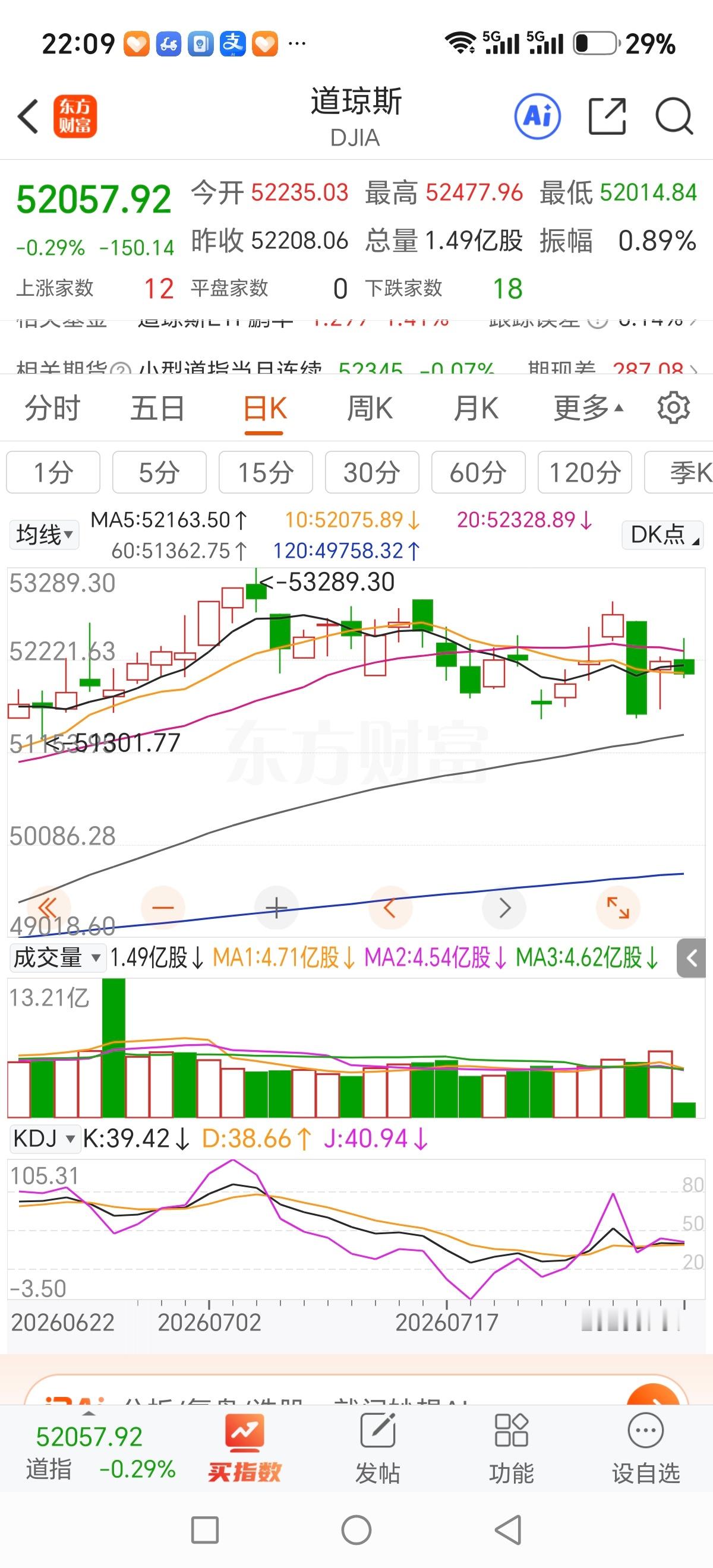This screenshot has height=1568, width=713.
Task: Select the 月K tab
Action: 476,408
